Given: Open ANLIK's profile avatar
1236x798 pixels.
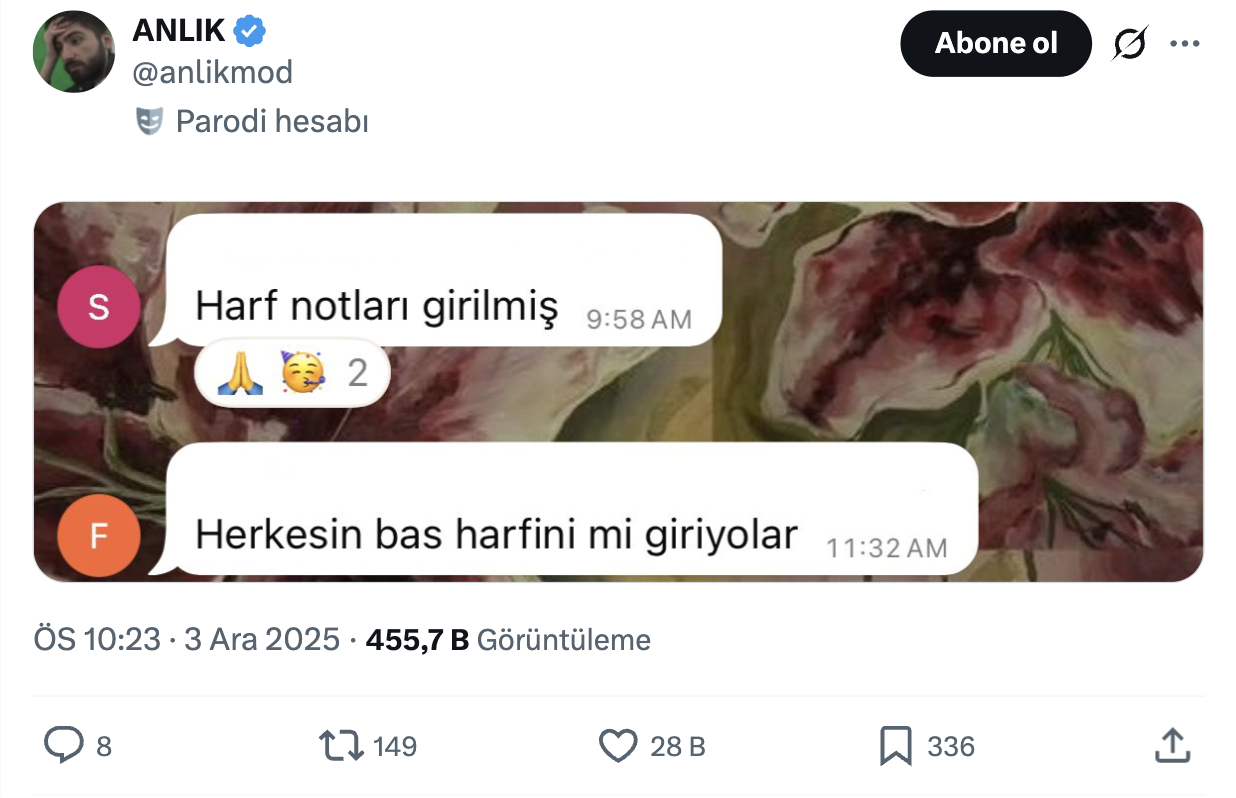Looking at the screenshot, I should pos(74,52).
